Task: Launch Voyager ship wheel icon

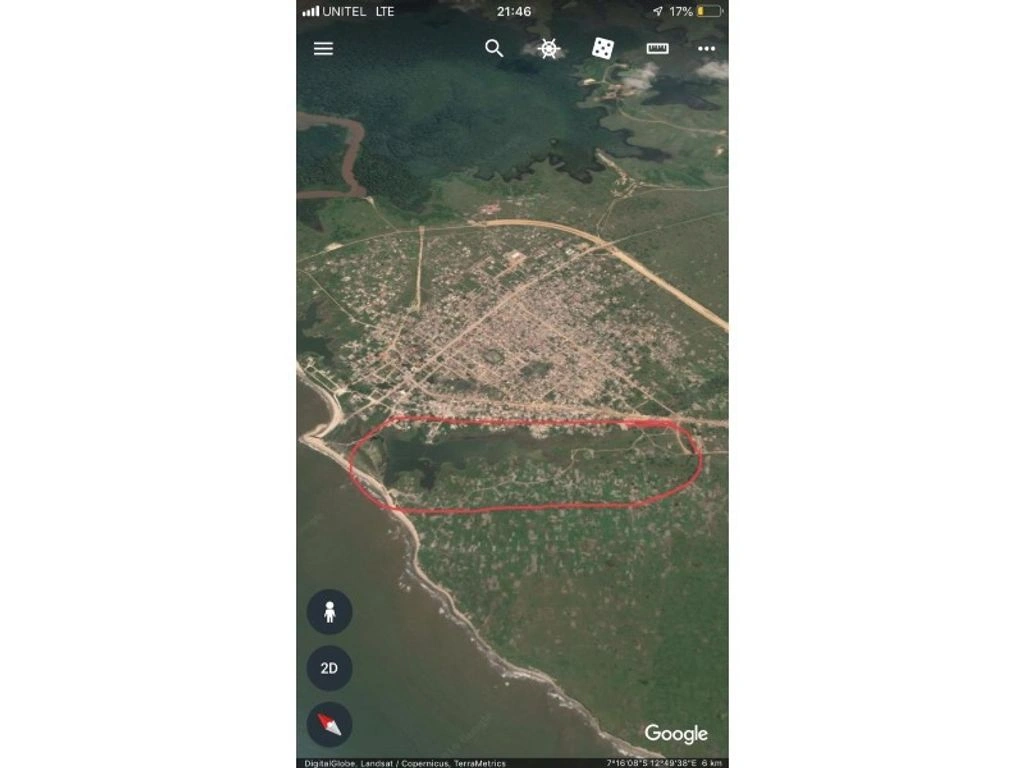Action: [548, 48]
